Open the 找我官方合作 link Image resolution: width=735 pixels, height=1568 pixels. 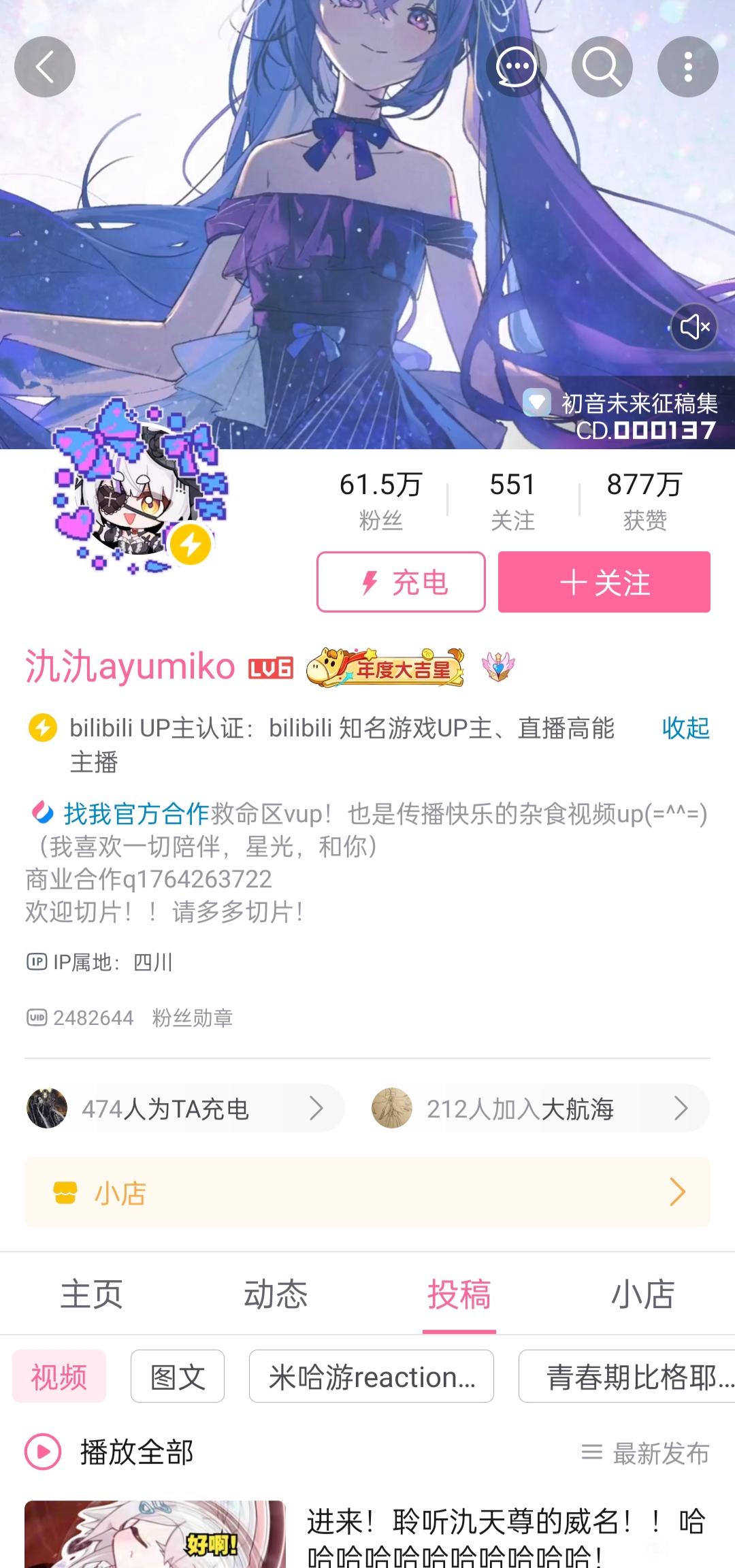pyautogui.click(x=135, y=813)
